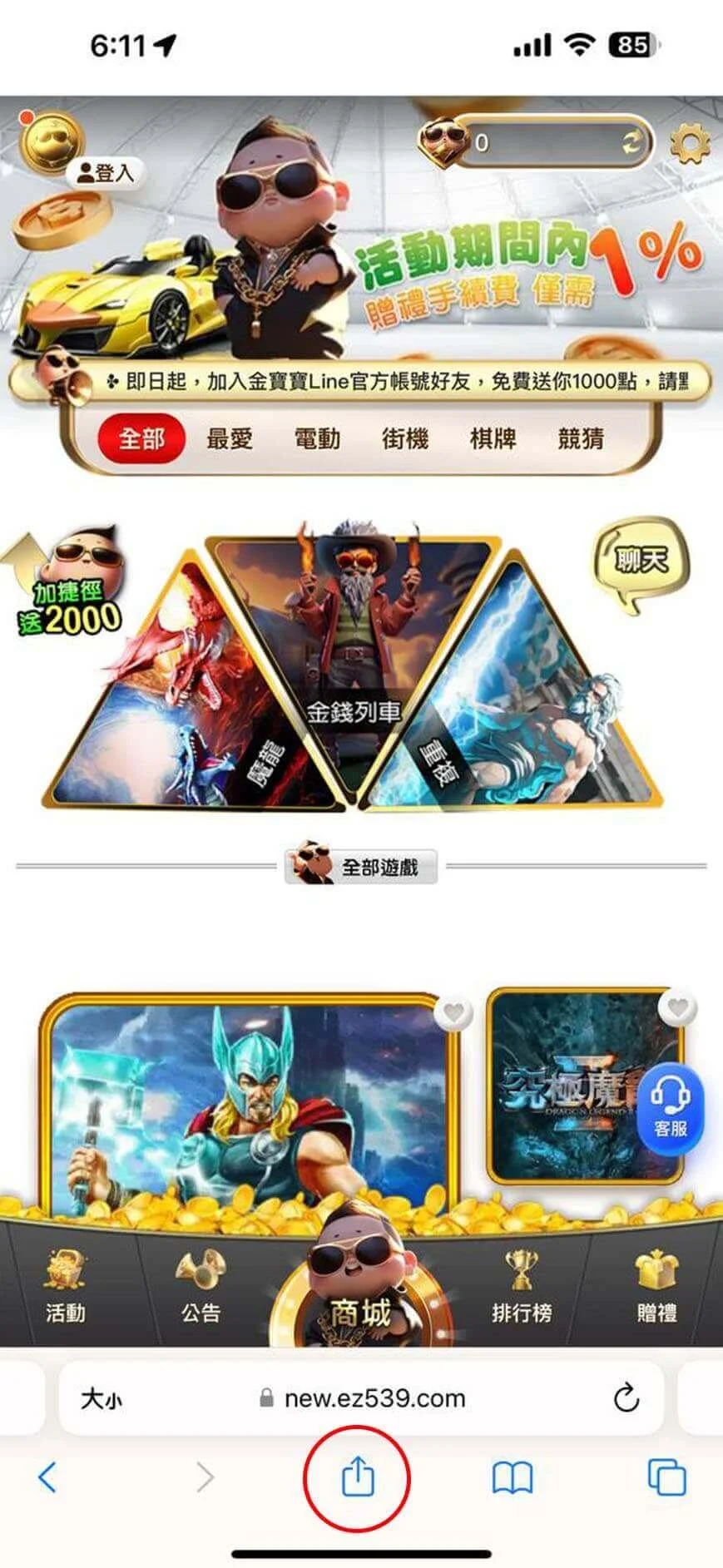
Task: Tap 登入 to log in
Action: [106, 173]
